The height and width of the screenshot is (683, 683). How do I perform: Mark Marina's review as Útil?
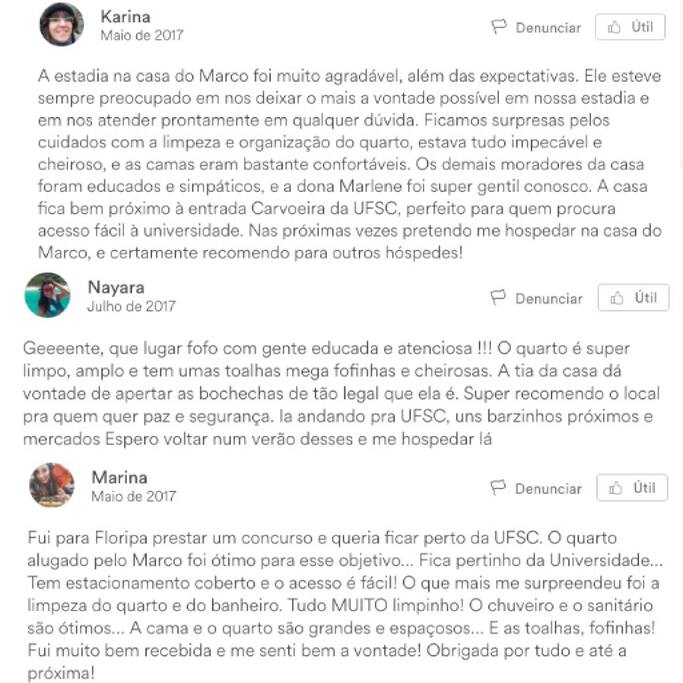[632, 488]
